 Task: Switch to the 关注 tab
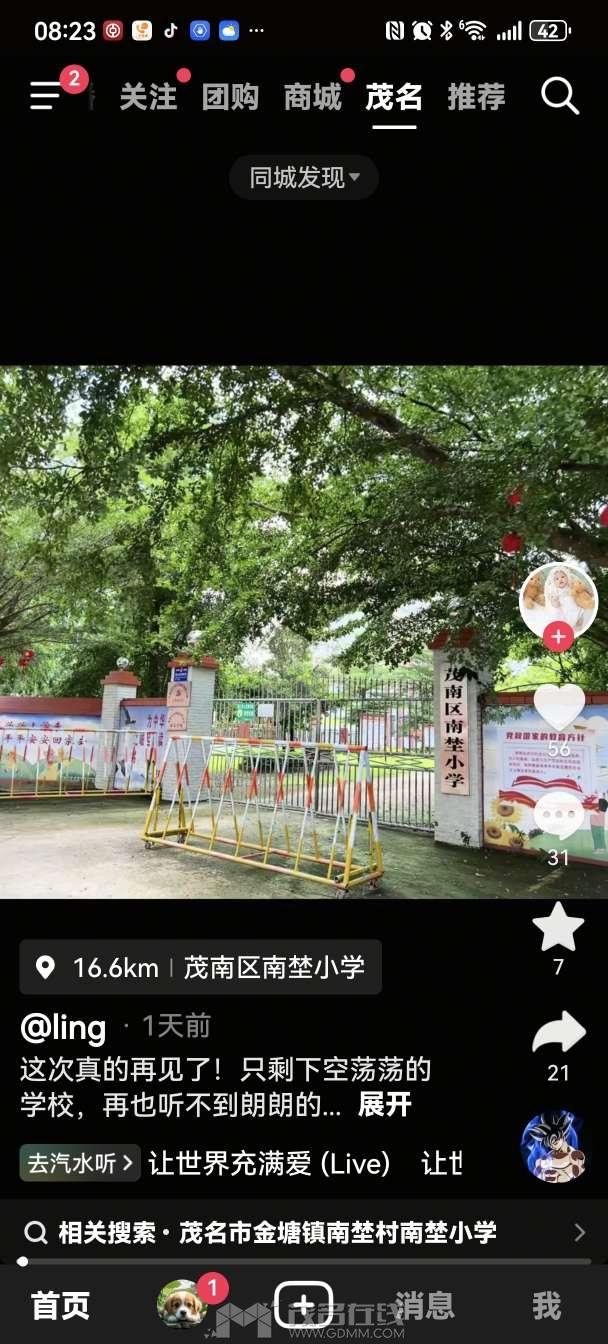pyautogui.click(x=148, y=97)
